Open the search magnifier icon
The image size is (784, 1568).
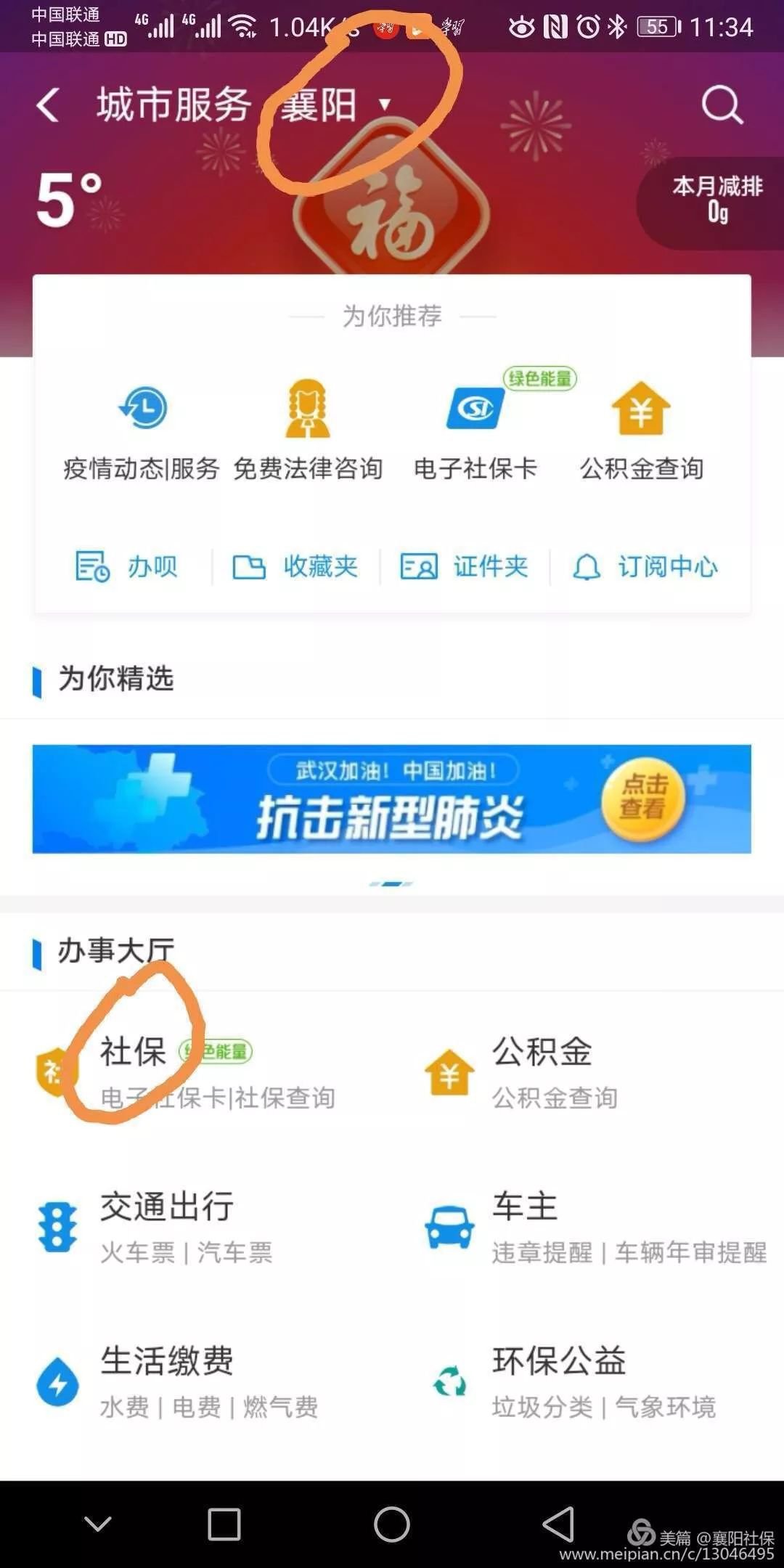tap(722, 106)
